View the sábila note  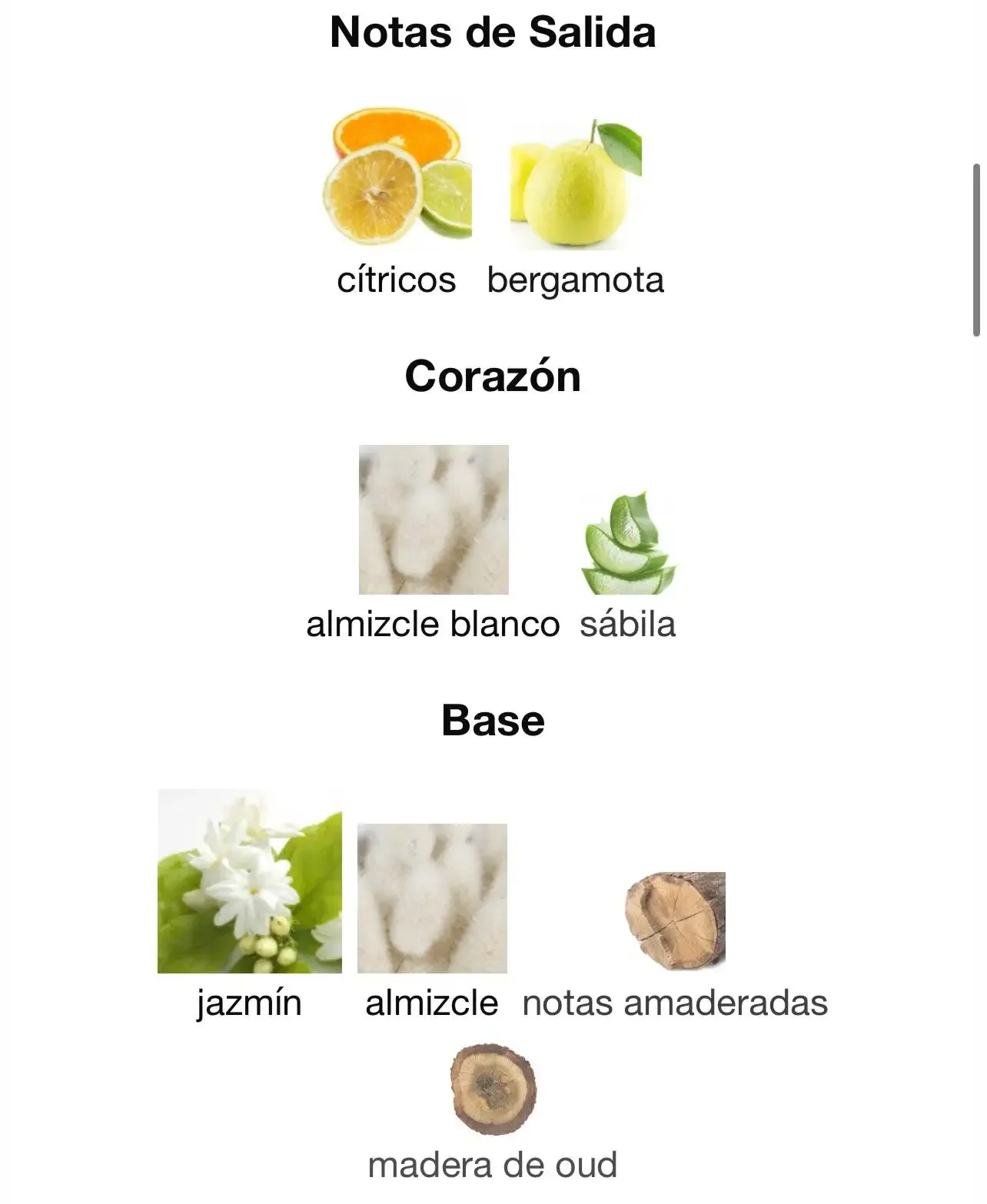[628, 543]
